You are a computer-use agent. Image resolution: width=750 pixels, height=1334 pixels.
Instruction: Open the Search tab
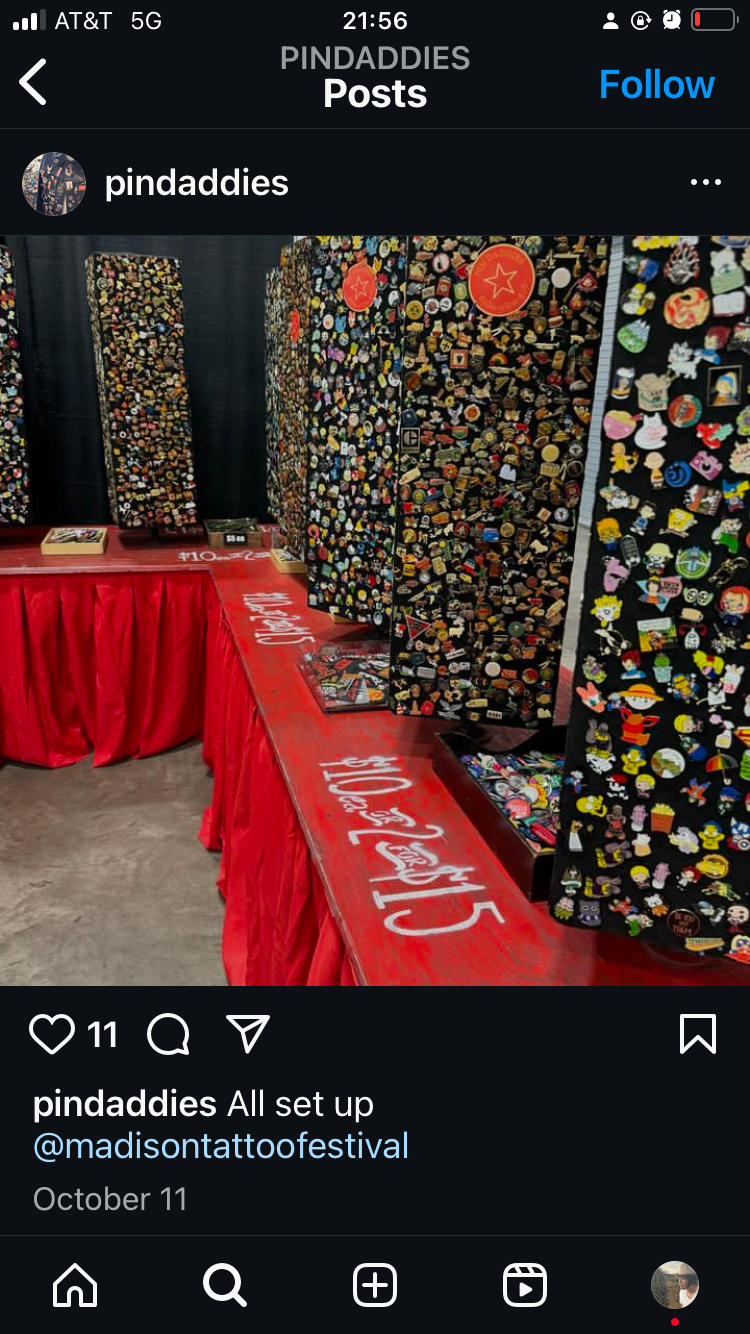click(x=225, y=1285)
